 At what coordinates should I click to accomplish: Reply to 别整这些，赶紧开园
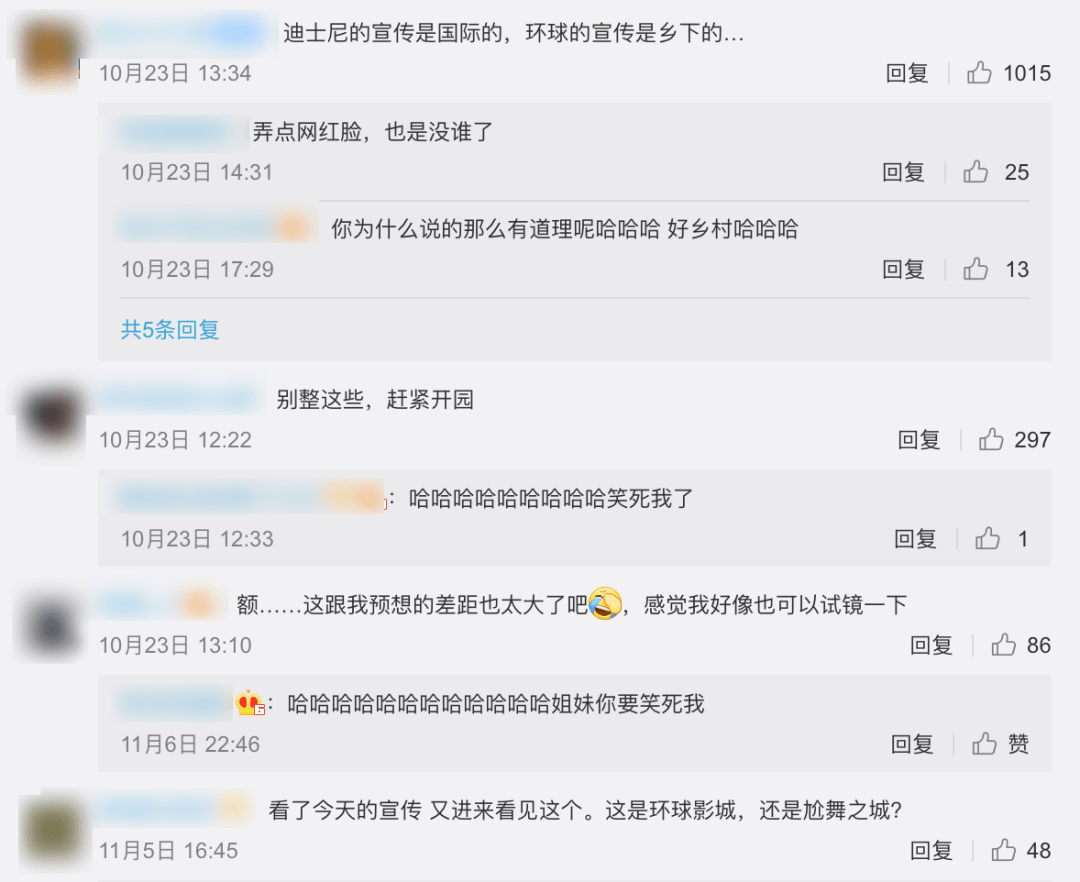click(x=919, y=440)
